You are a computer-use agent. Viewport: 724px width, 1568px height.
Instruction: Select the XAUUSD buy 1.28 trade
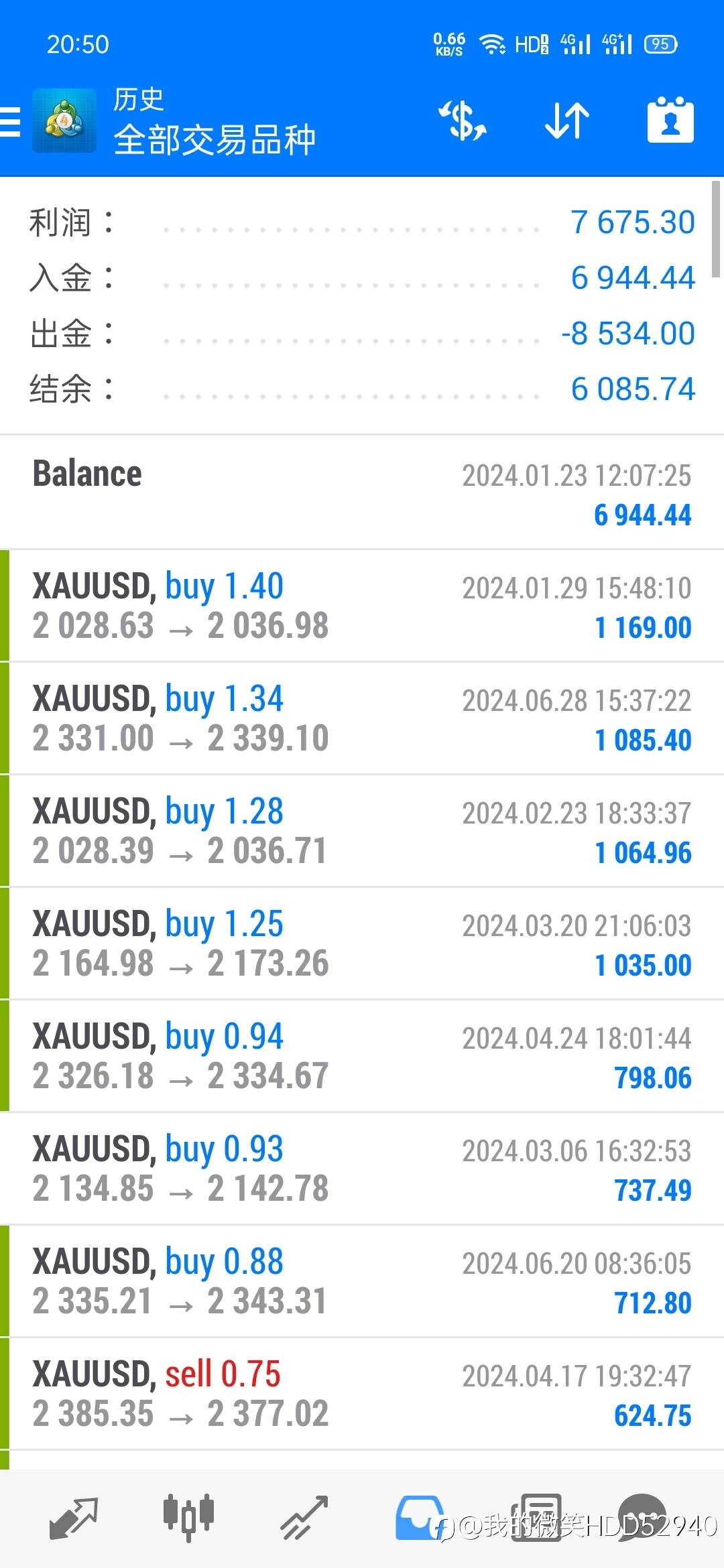click(x=362, y=831)
